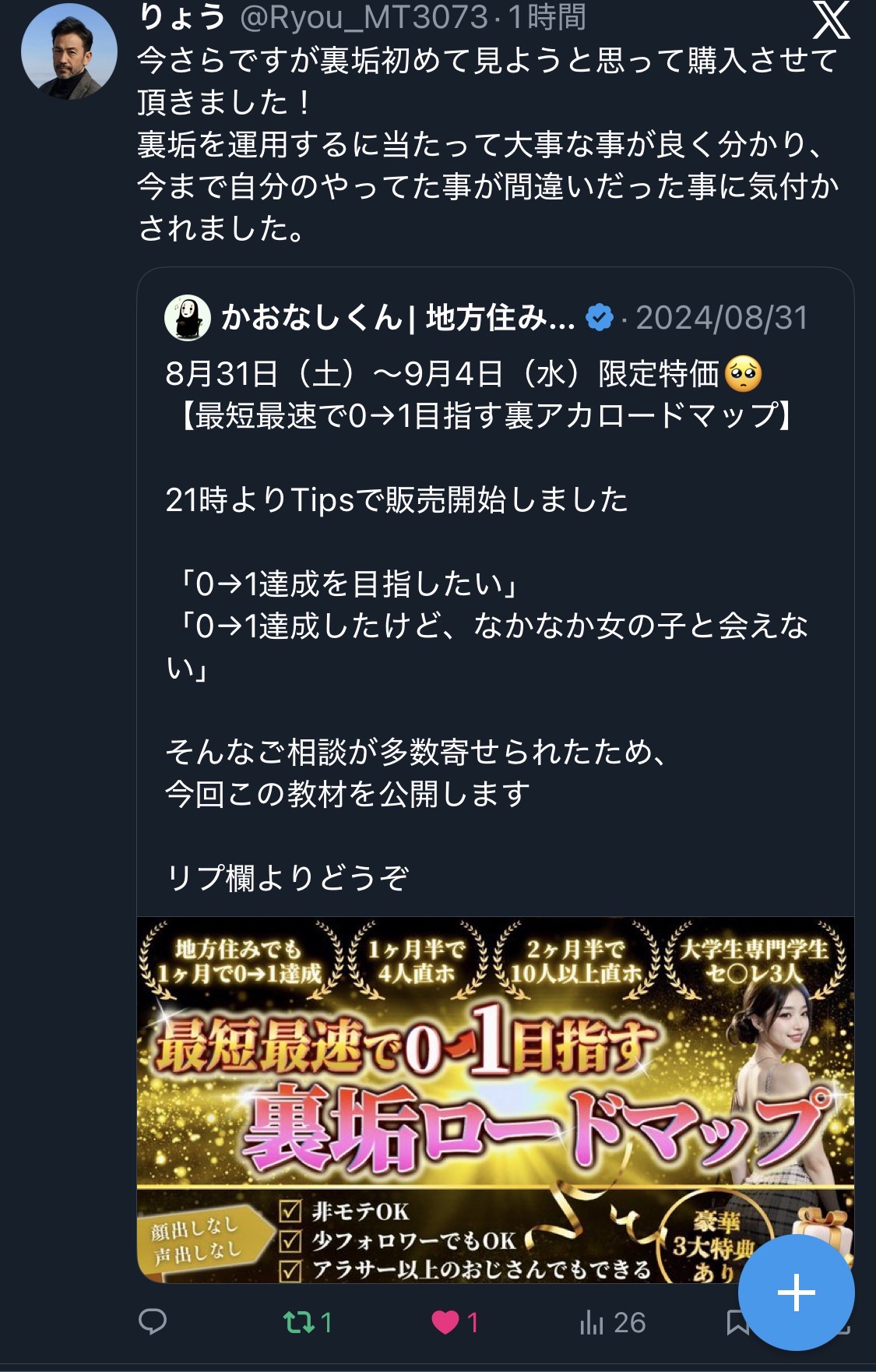Open the @Ryou_MT3073 username link
This screenshot has width=876, height=1372.
click(364, 17)
